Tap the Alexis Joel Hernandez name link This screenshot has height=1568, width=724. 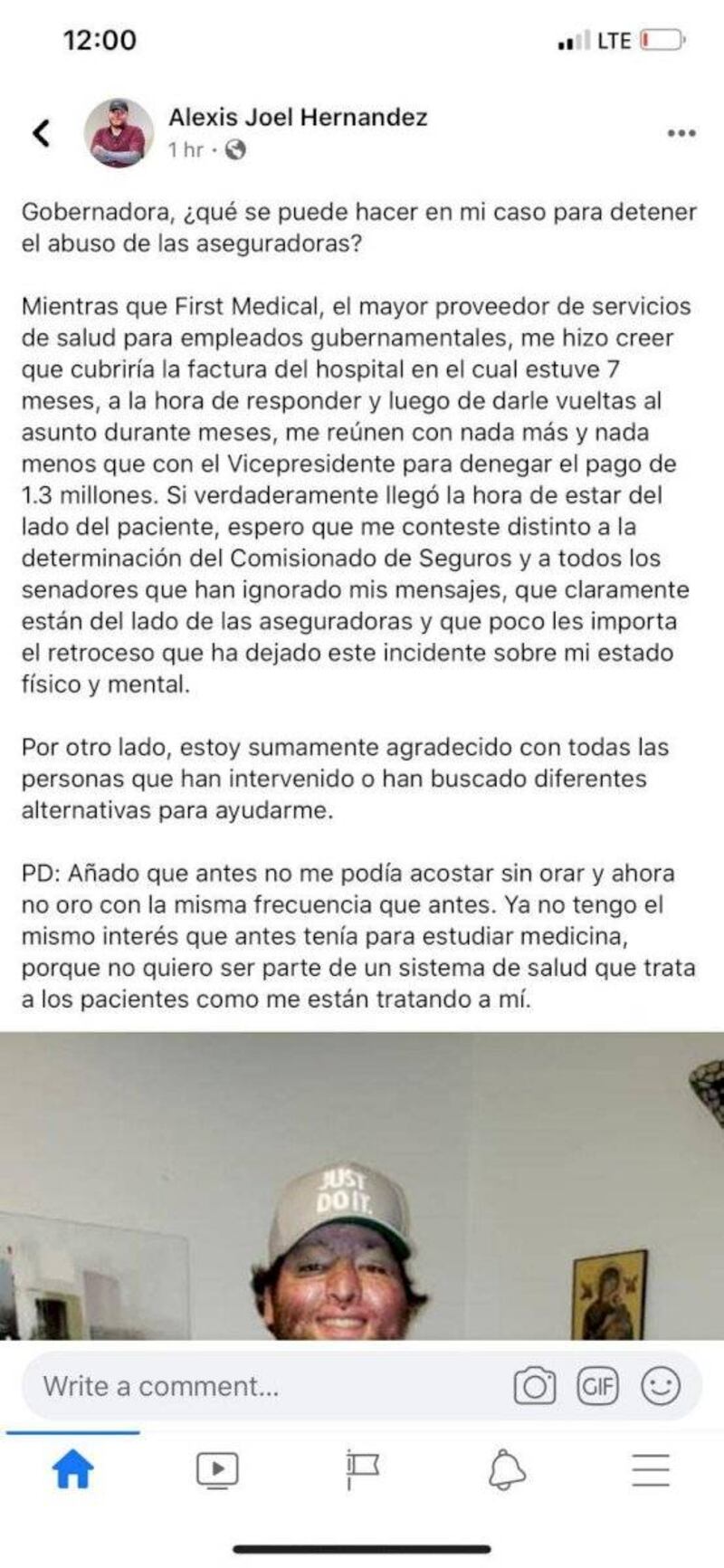coord(298,117)
